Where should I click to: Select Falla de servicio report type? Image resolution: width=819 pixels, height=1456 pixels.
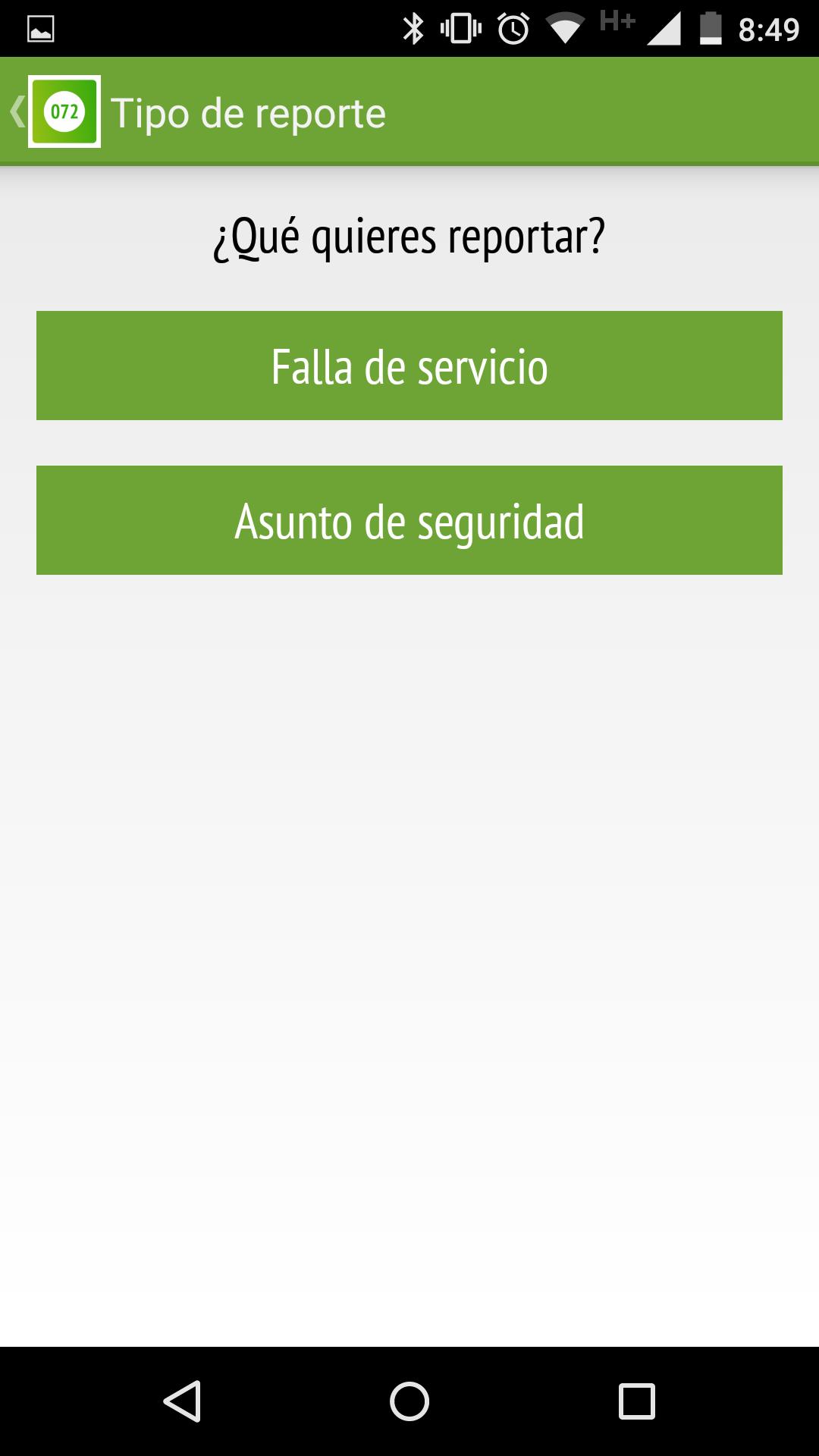click(409, 366)
